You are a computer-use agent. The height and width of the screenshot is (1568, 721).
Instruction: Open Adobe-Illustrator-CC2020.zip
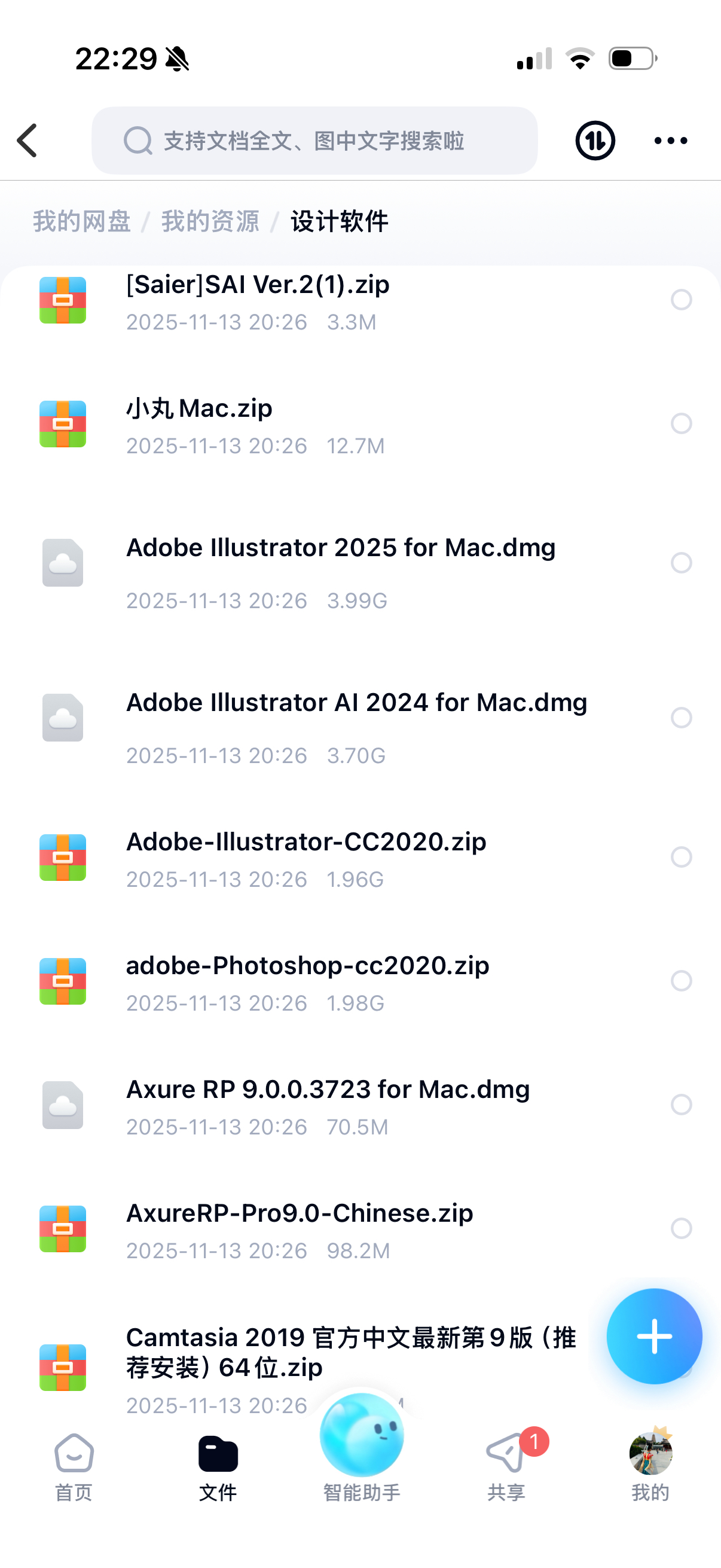tap(305, 857)
